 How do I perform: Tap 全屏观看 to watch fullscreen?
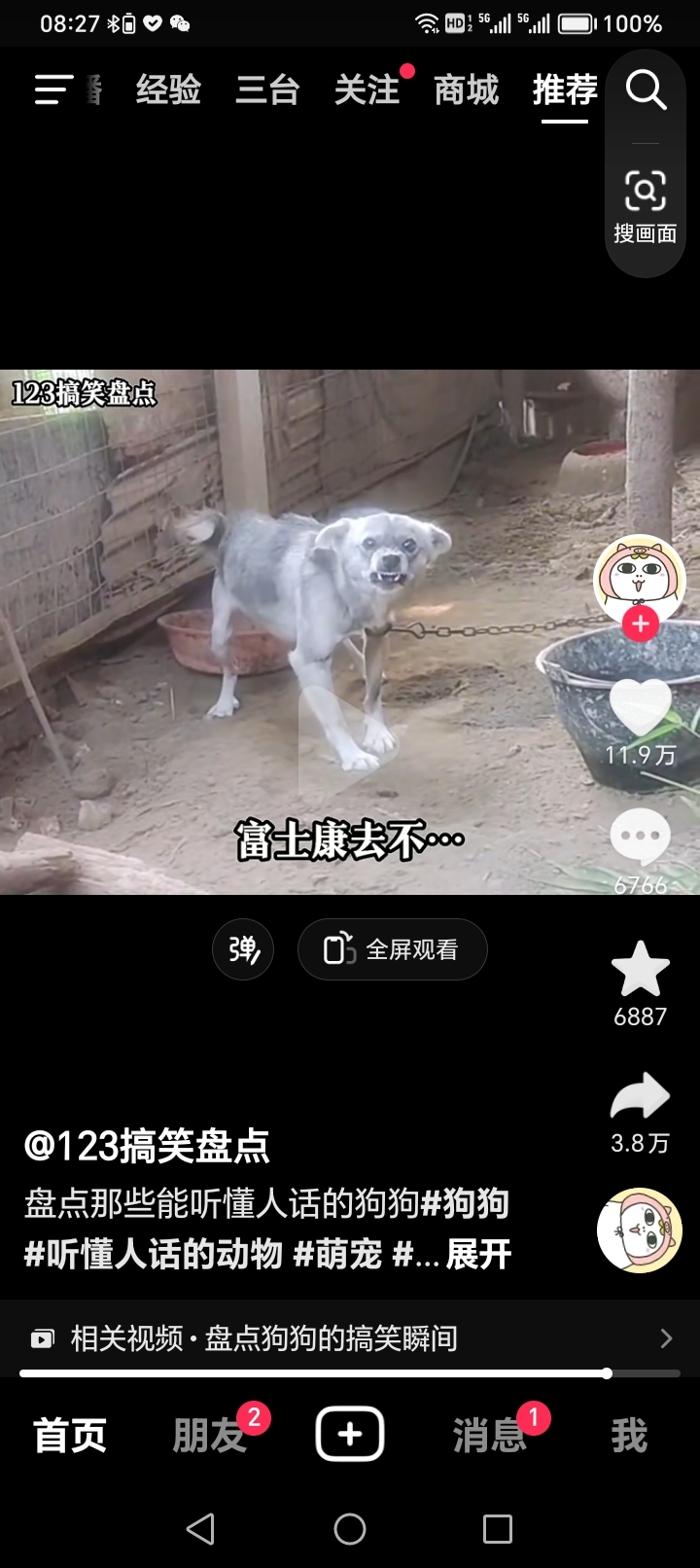[392, 949]
